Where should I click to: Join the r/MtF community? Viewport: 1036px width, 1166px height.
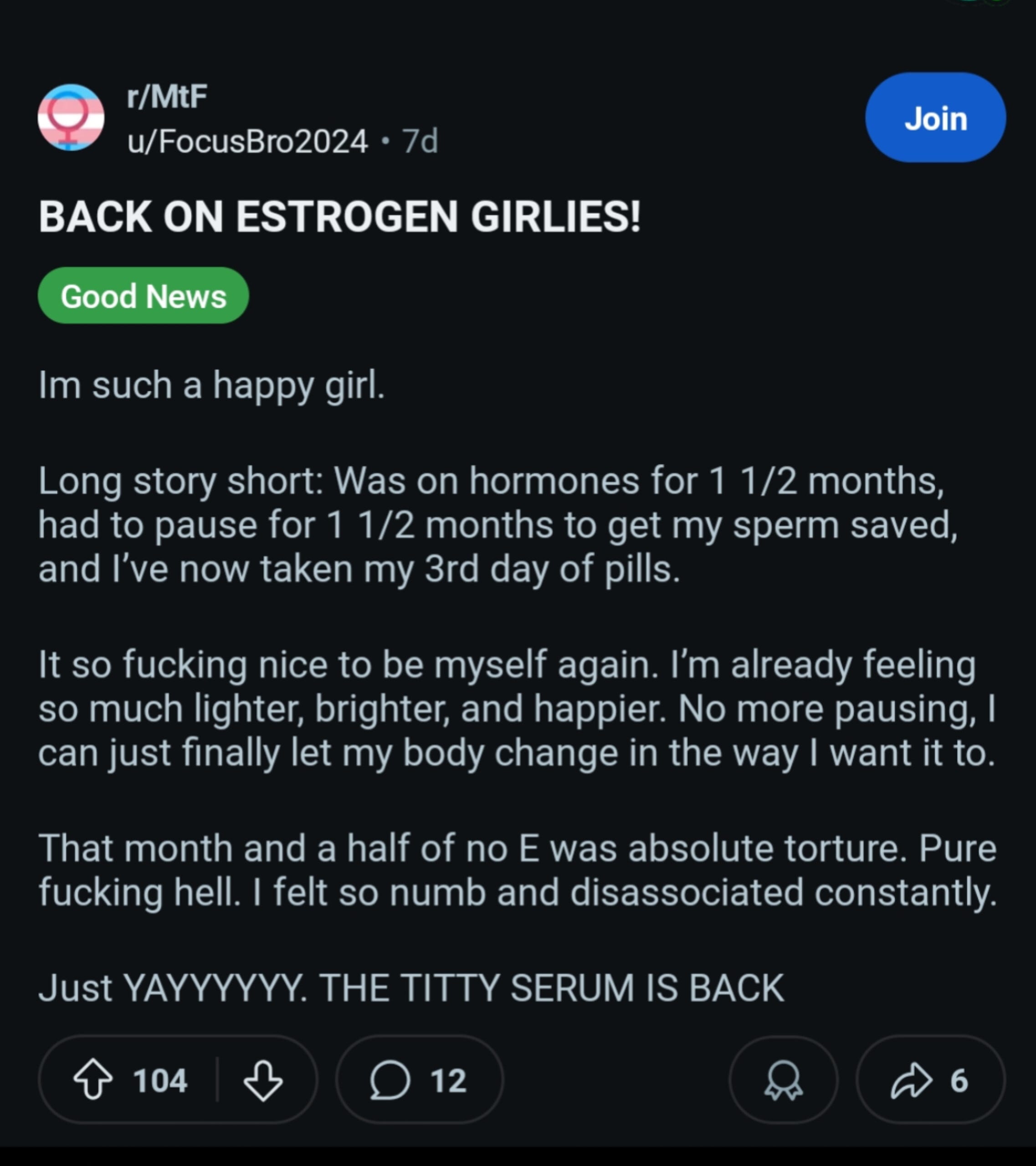(935, 118)
